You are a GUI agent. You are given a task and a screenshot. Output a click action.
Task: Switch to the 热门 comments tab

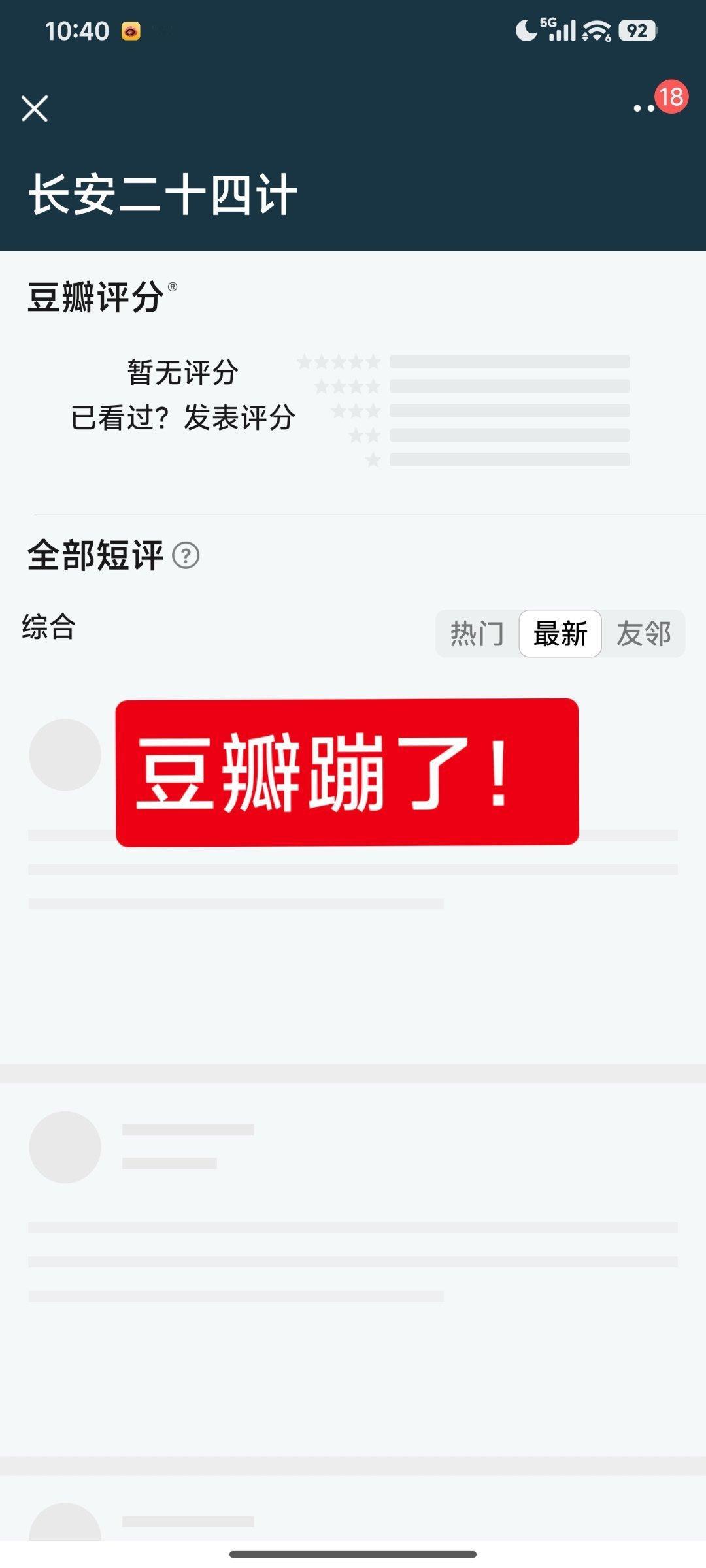[x=477, y=632]
